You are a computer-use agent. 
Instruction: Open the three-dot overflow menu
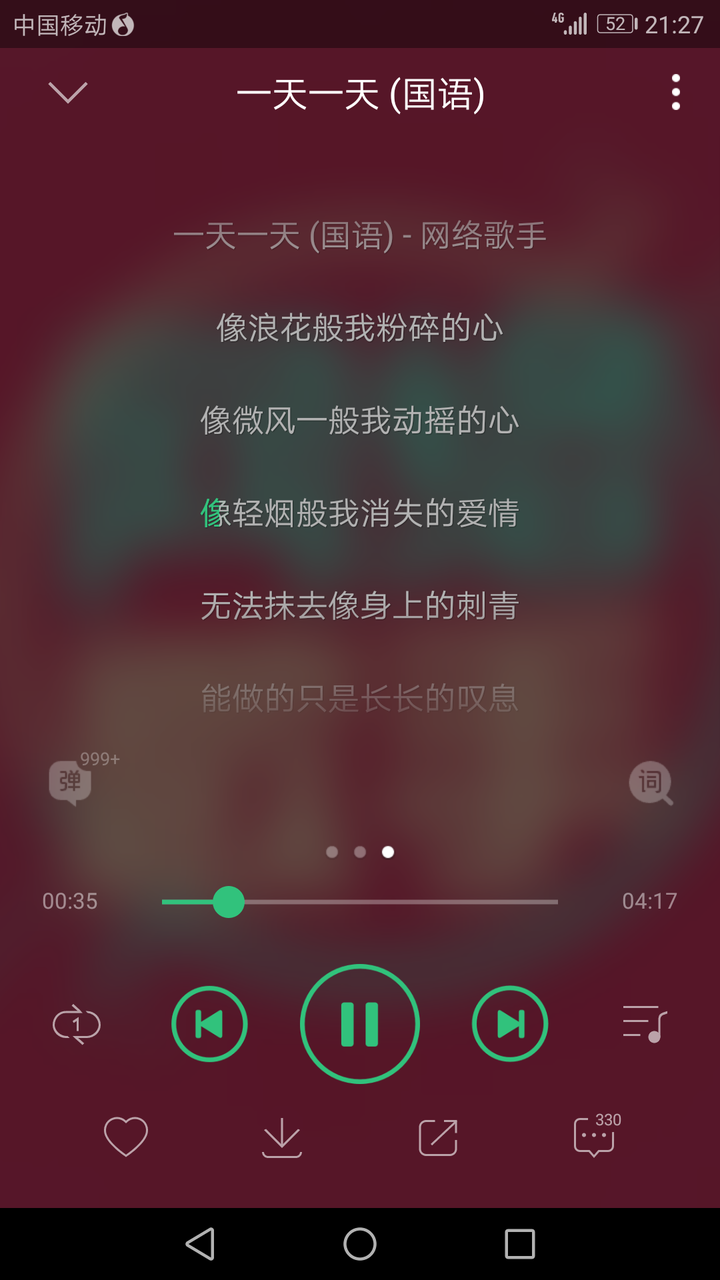[x=676, y=93]
